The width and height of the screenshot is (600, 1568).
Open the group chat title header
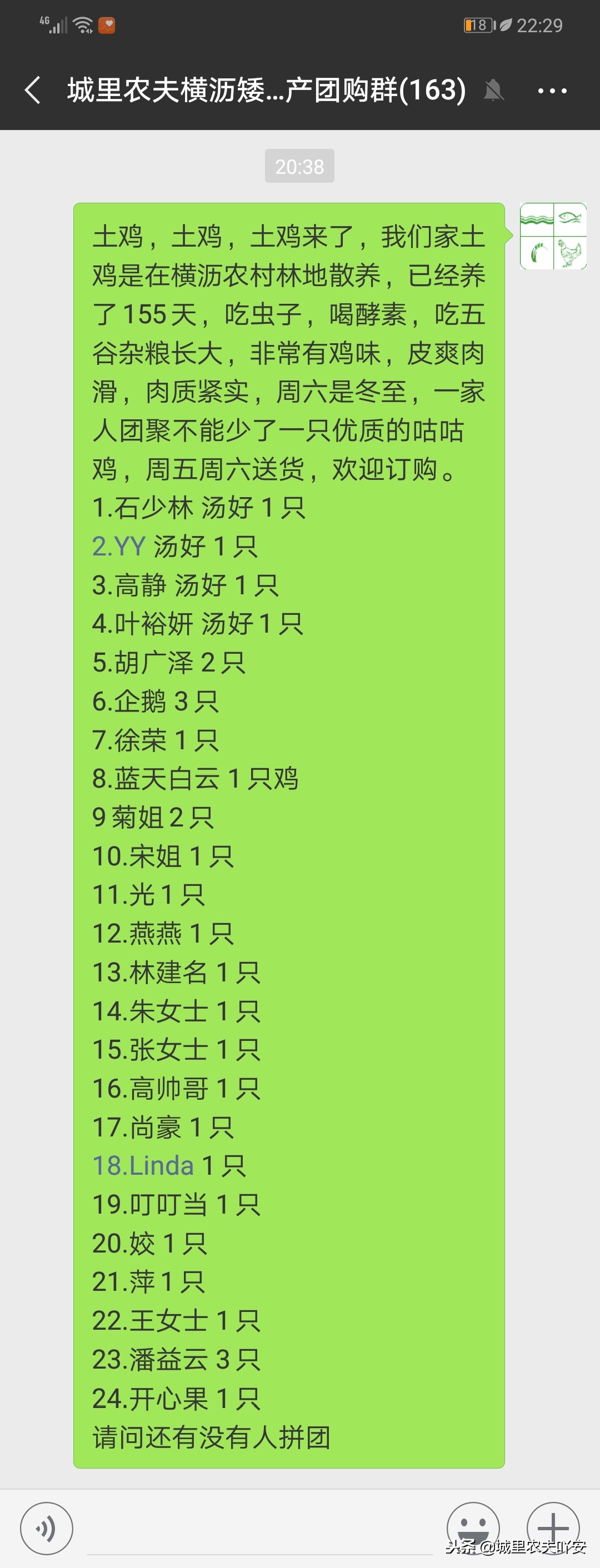pyautogui.click(x=264, y=90)
